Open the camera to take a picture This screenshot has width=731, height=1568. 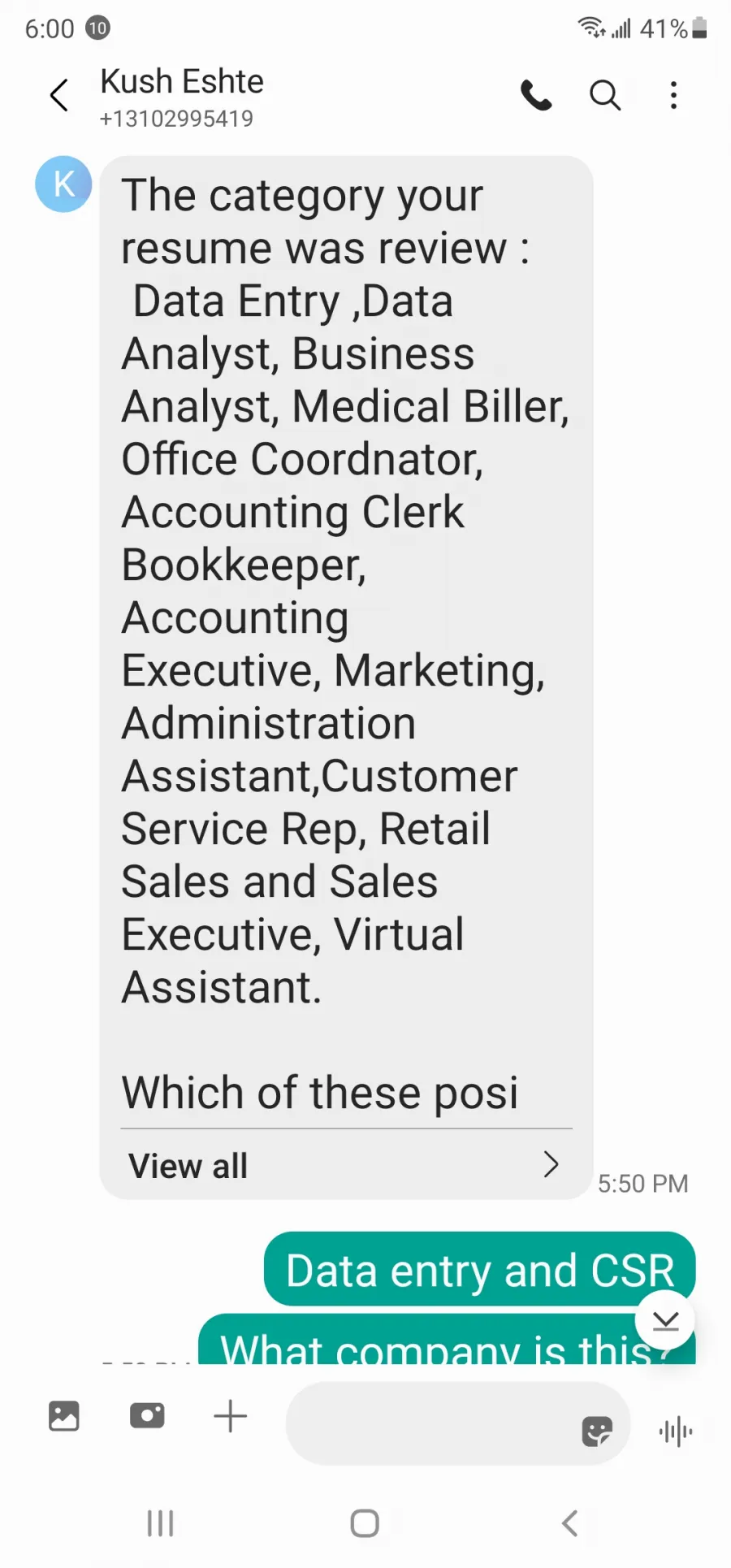tap(147, 1416)
